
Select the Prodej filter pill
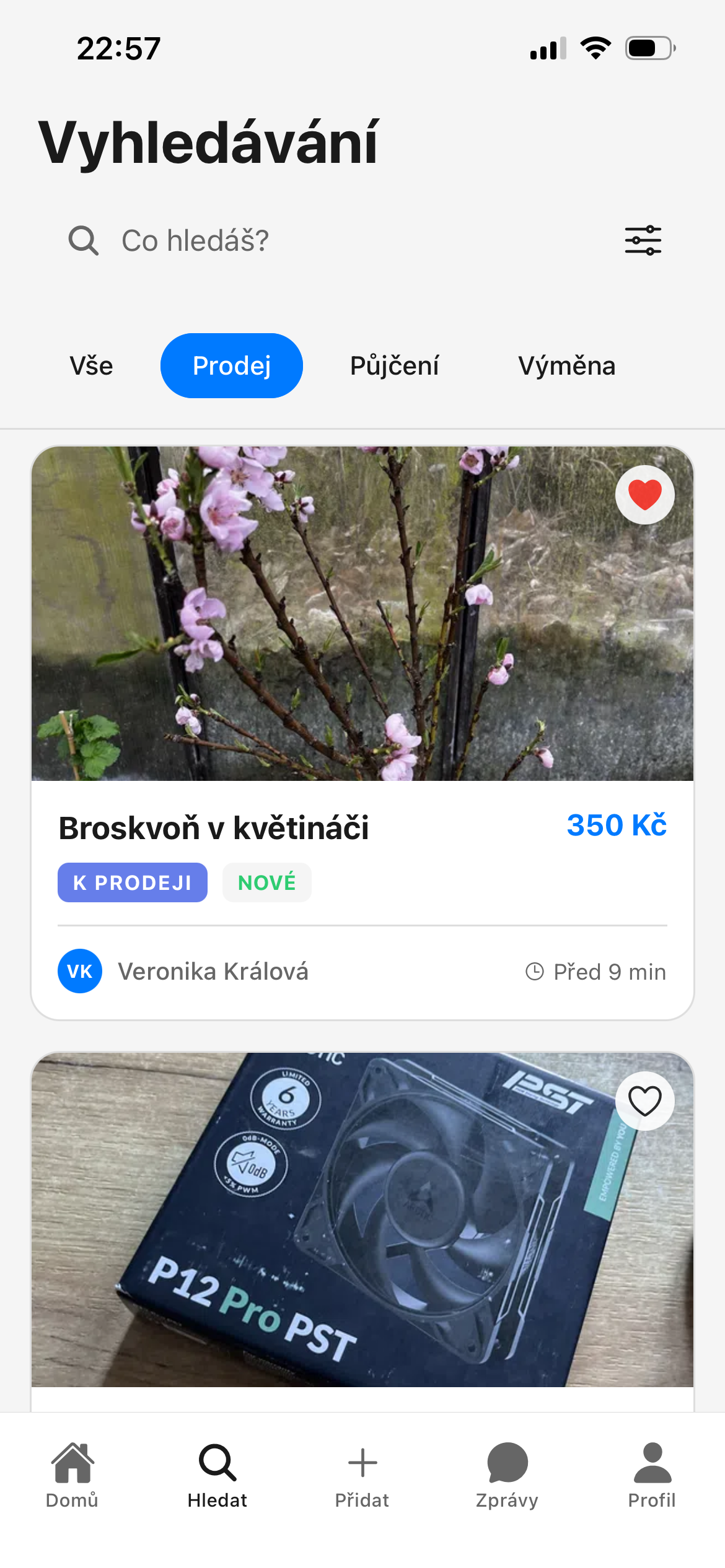tap(231, 365)
